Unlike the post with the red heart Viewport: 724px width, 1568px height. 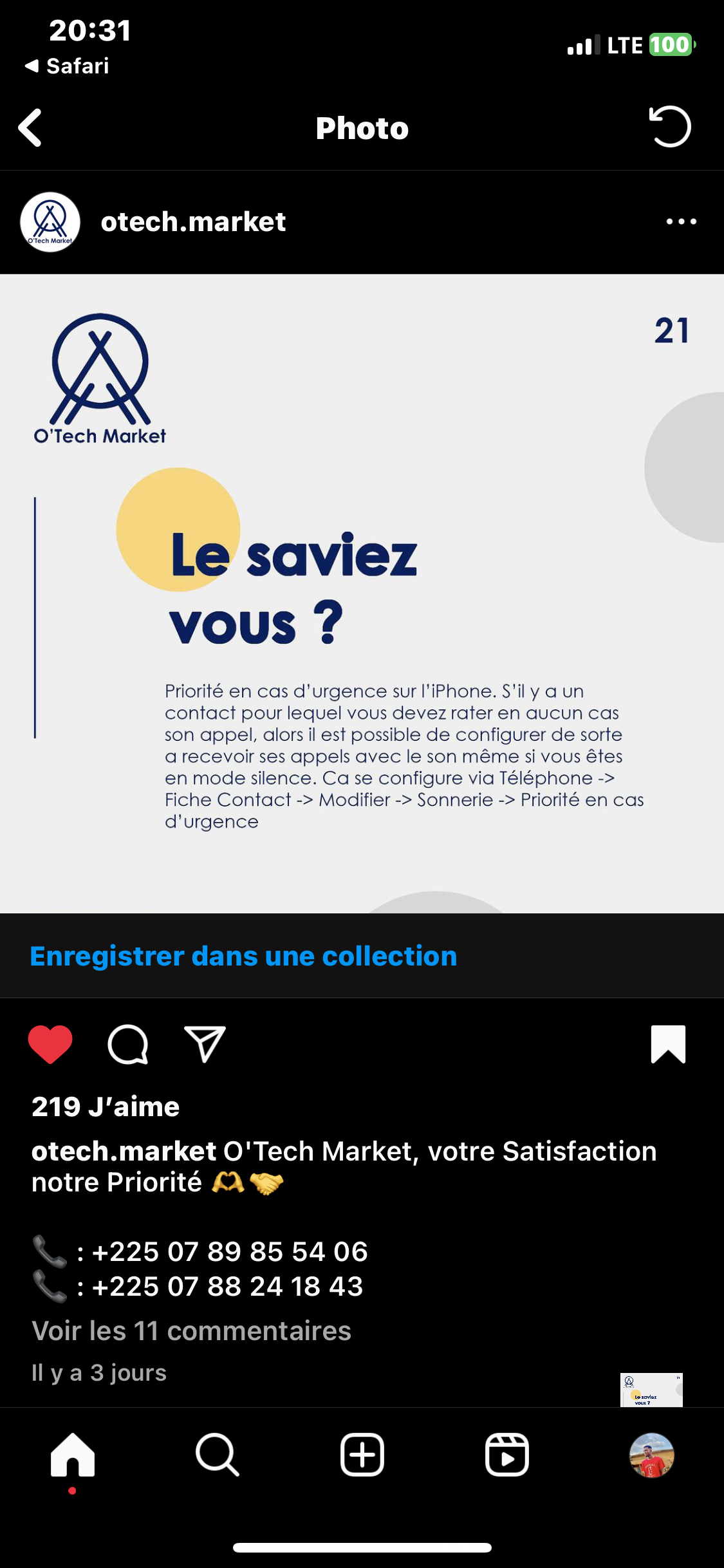(50, 1043)
